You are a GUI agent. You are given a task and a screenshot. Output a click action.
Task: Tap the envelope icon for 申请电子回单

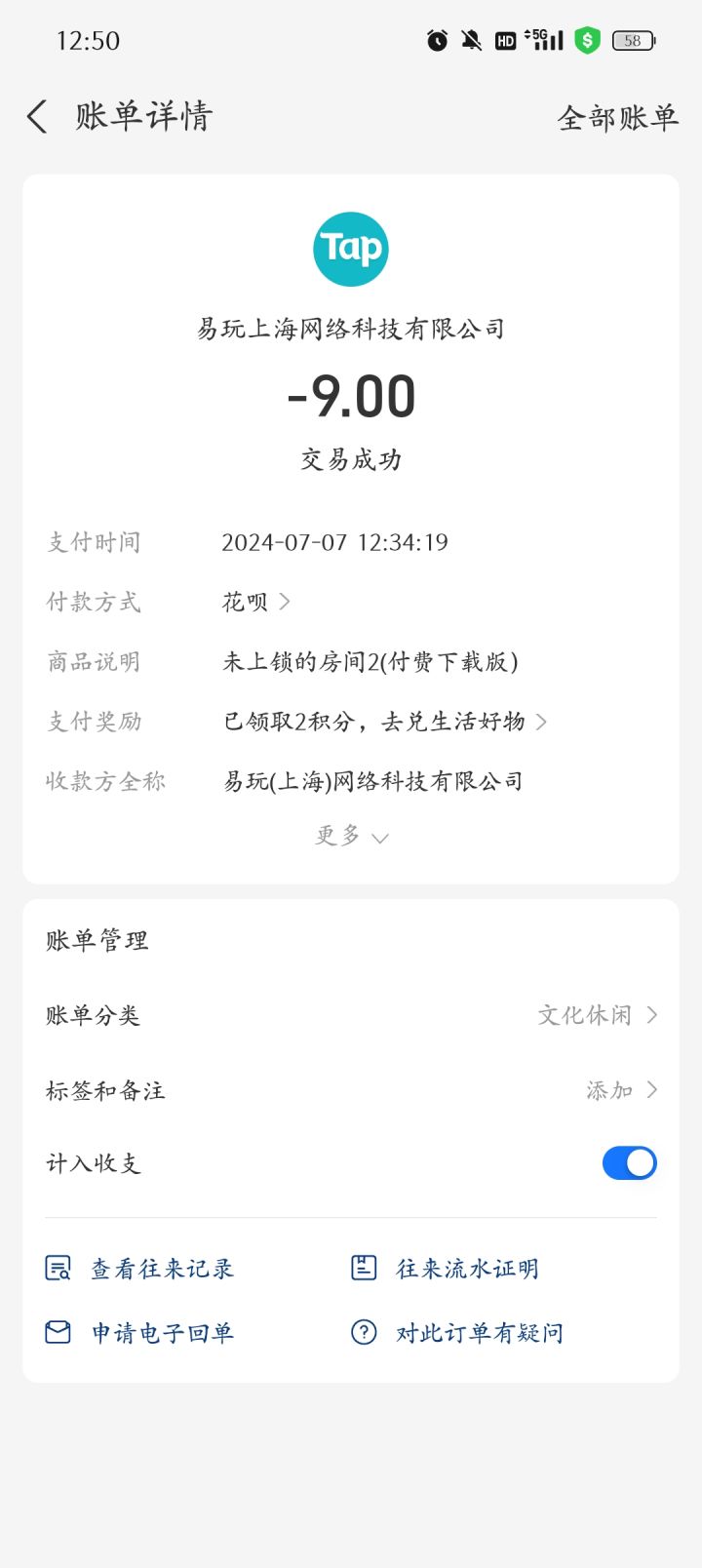[58, 1331]
